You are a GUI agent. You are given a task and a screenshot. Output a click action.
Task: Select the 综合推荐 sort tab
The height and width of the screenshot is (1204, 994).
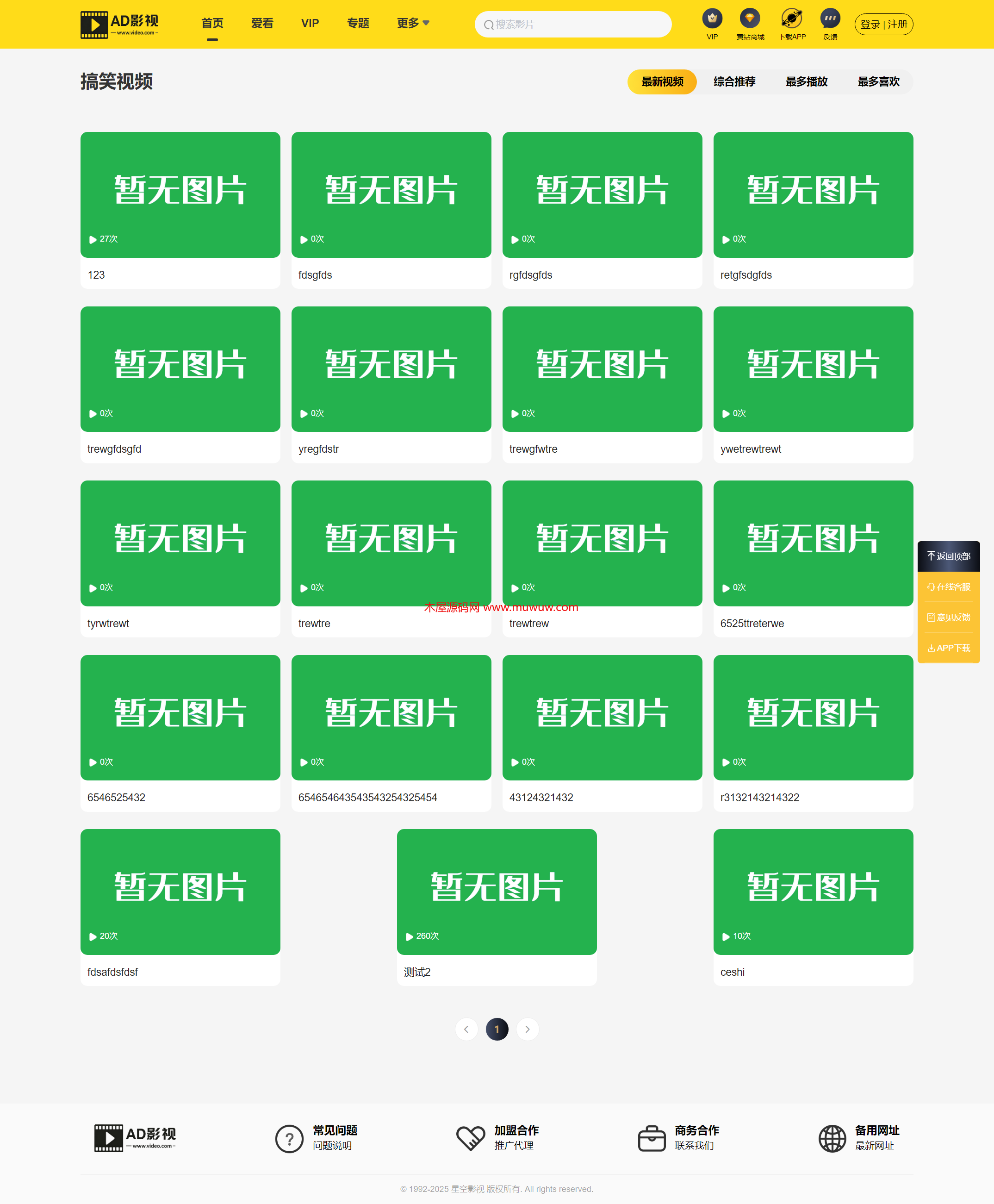click(x=734, y=82)
